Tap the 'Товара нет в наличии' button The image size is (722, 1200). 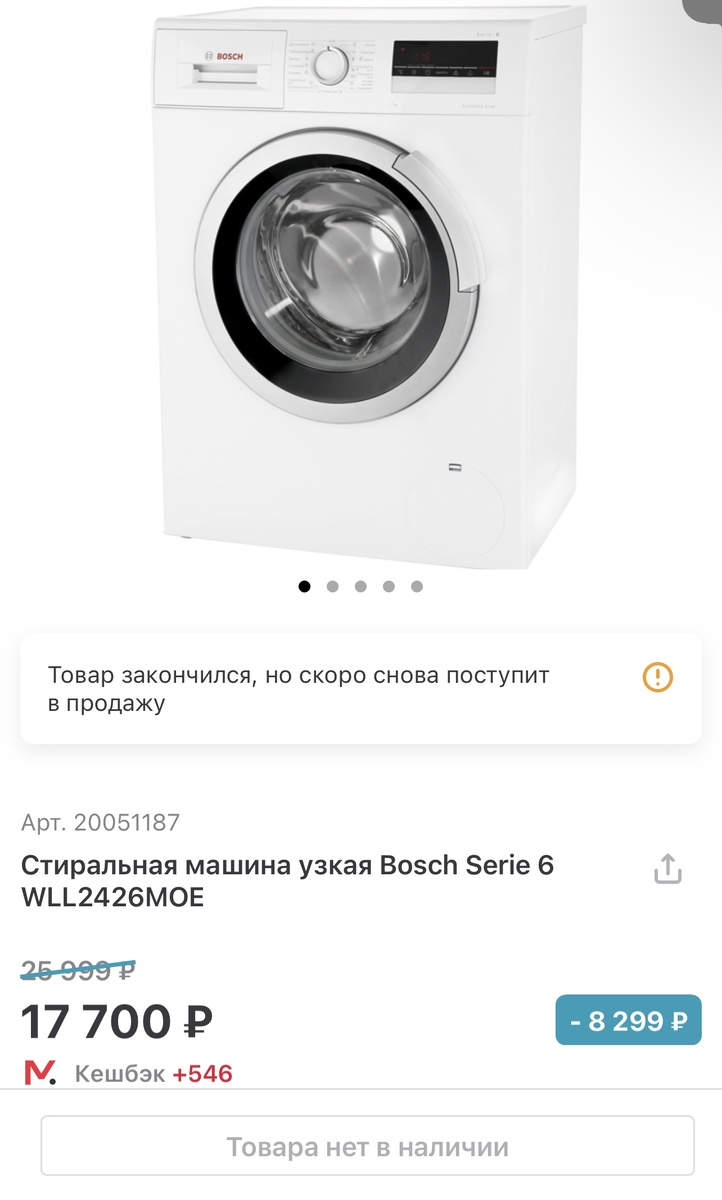[367, 1146]
